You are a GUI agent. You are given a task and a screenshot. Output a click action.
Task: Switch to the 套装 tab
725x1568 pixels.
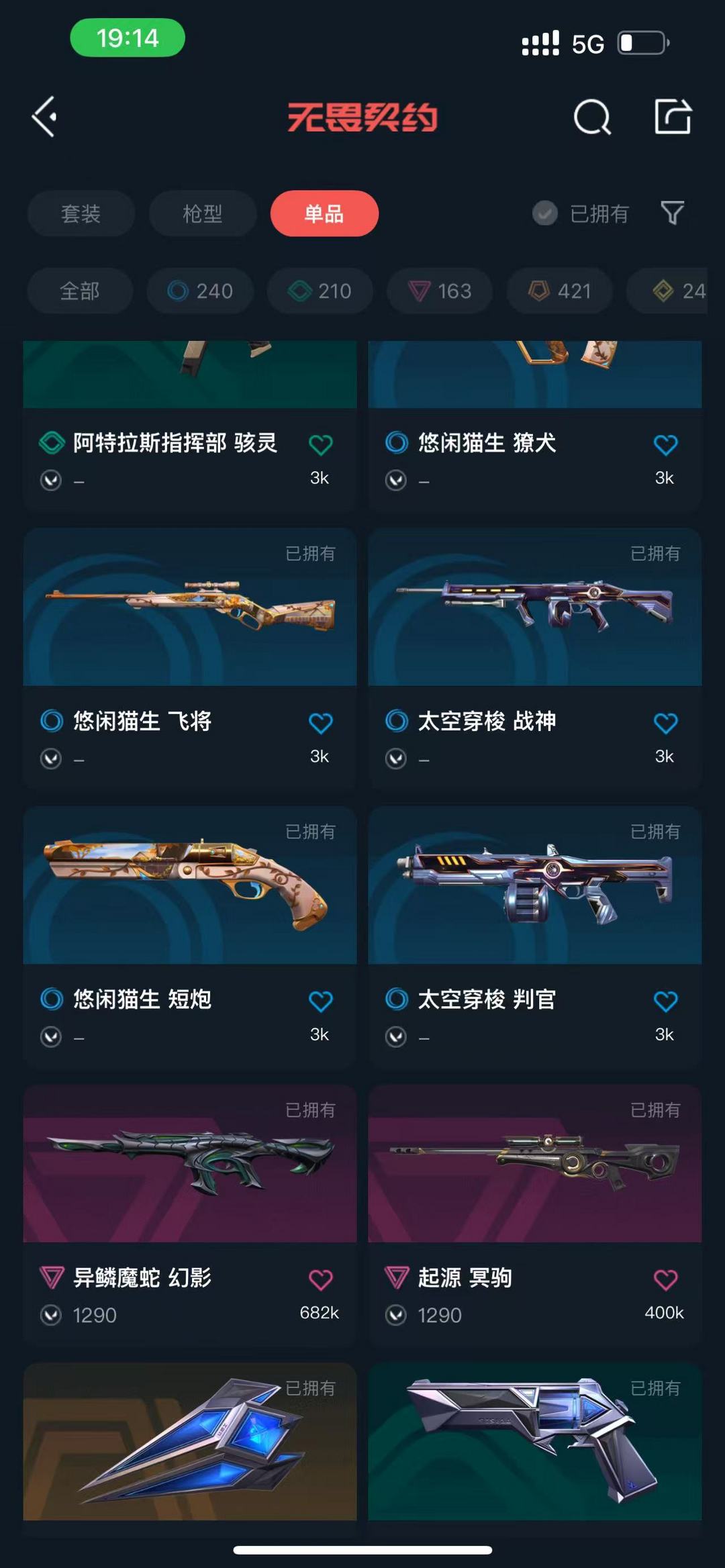coord(81,213)
